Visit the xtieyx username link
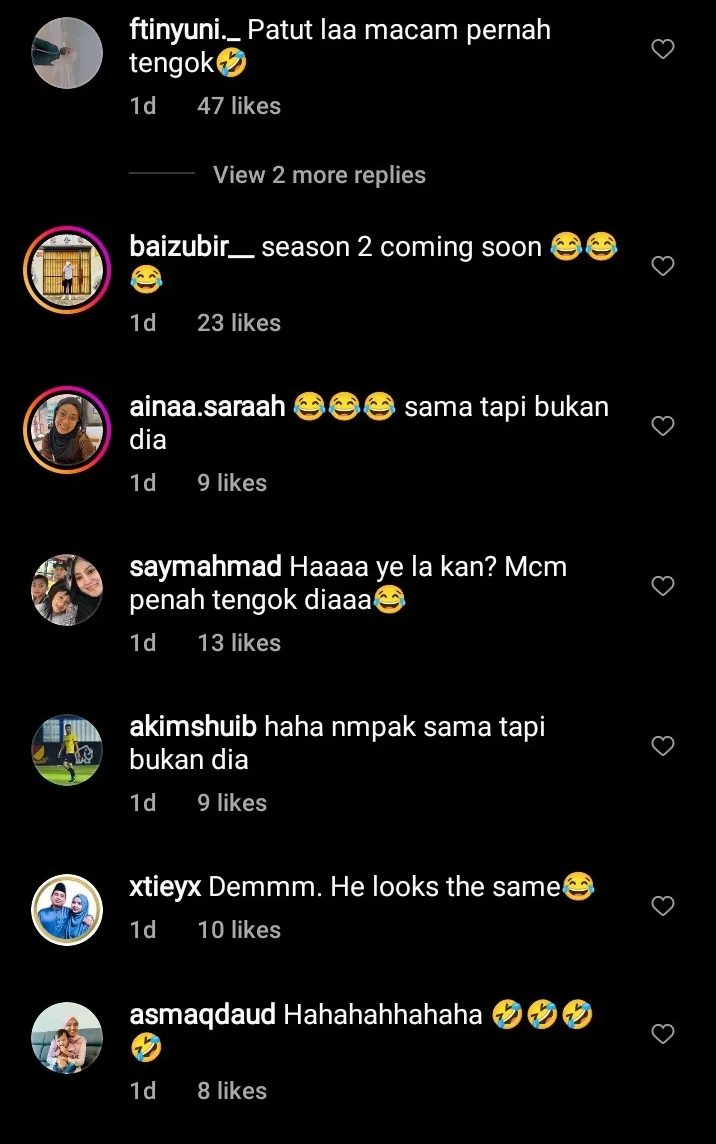 click(x=171, y=887)
